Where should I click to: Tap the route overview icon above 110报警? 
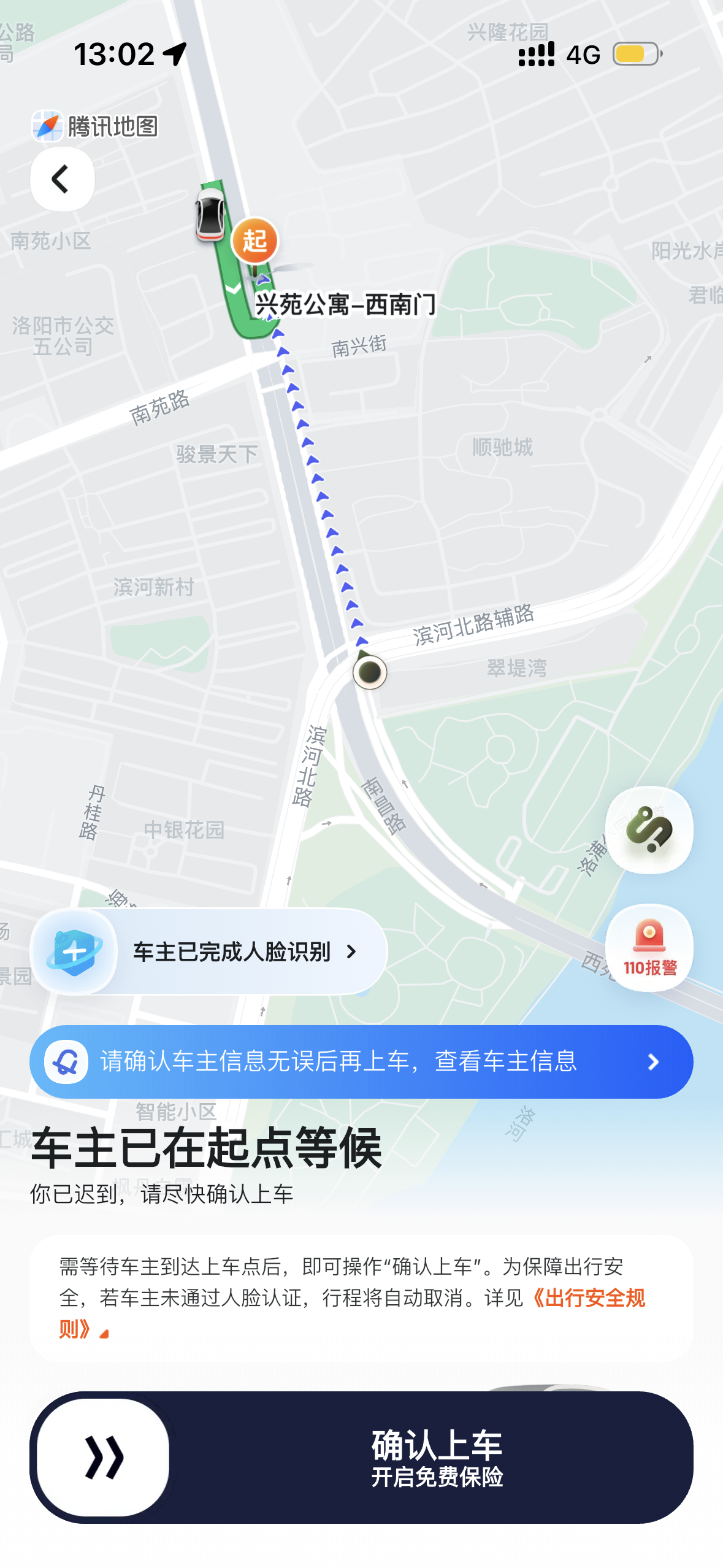[x=649, y=829]
